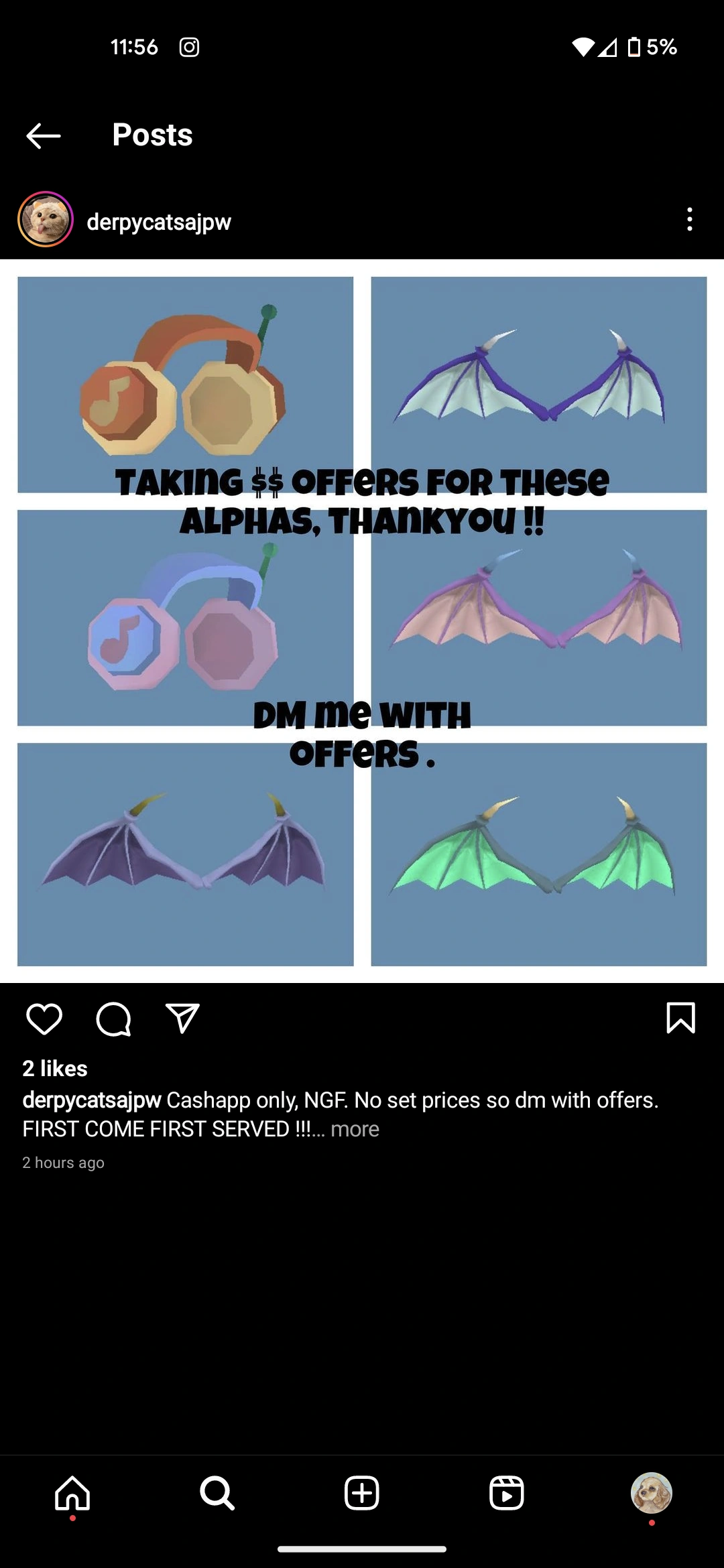The image size is (724, 1568).
Task: Open derpycatsajpw's profile picture story
Action: pyautogui.click(x=46, y=220)
